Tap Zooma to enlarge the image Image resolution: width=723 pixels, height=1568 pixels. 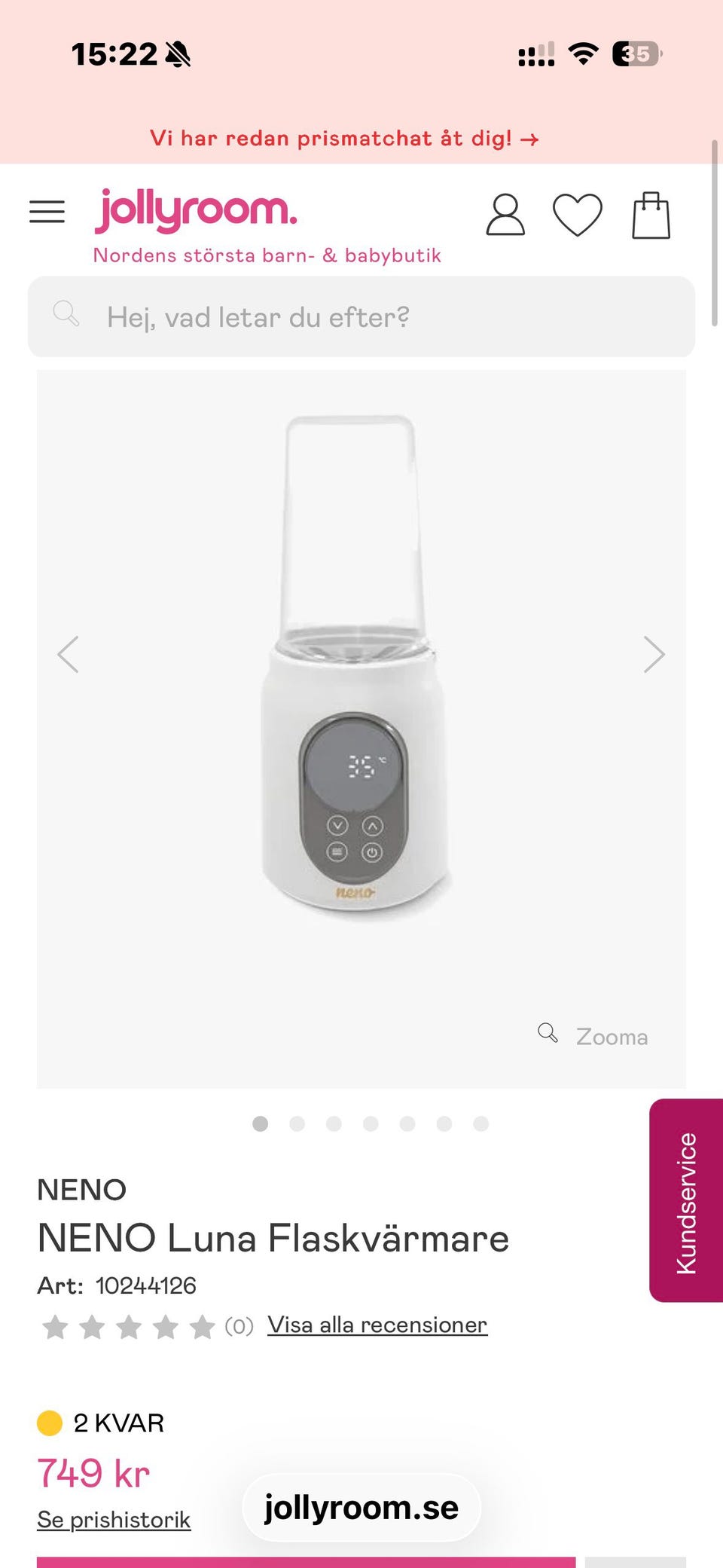pos(593,1036)
